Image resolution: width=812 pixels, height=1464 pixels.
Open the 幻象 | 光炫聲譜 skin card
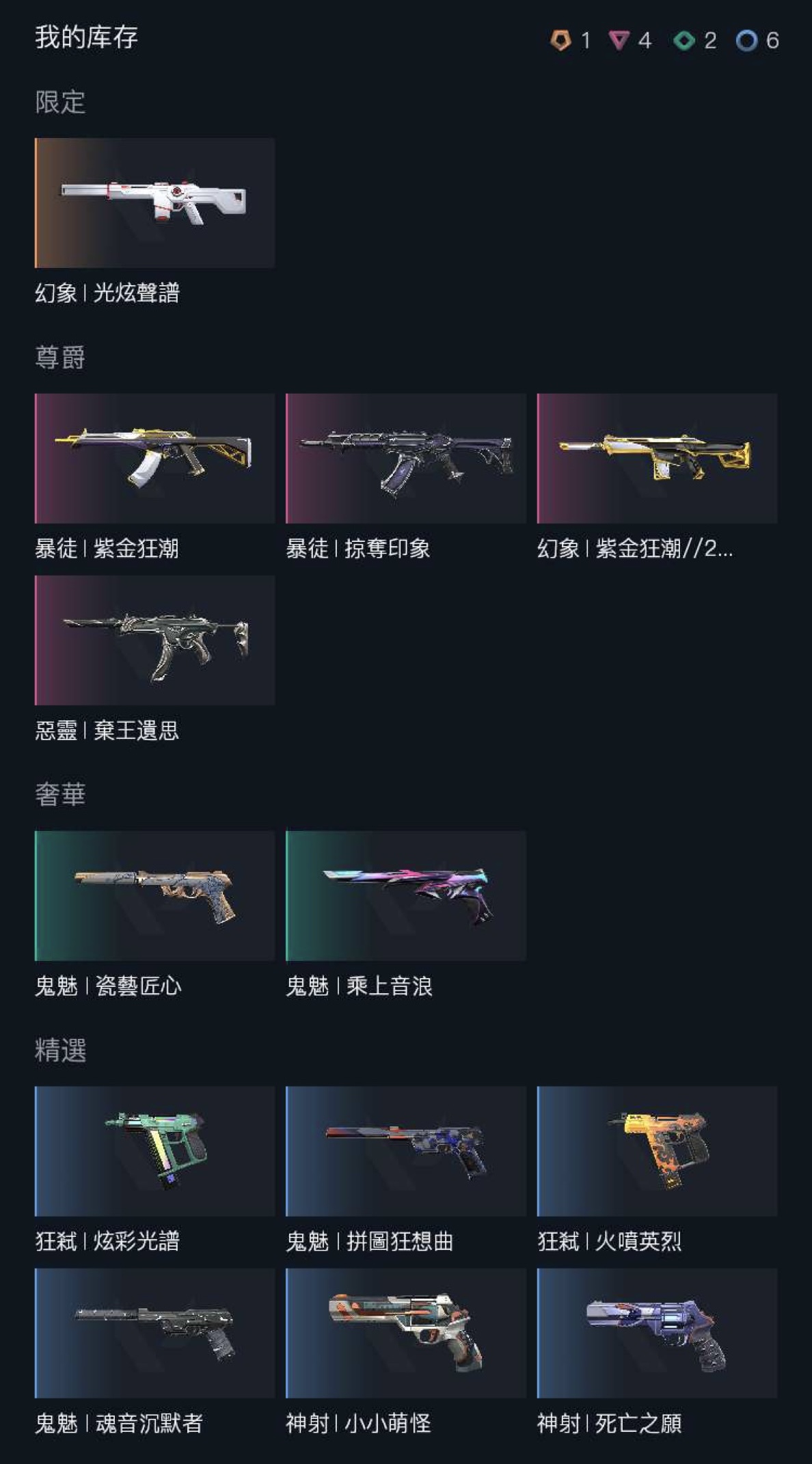[x=154, y=203]
